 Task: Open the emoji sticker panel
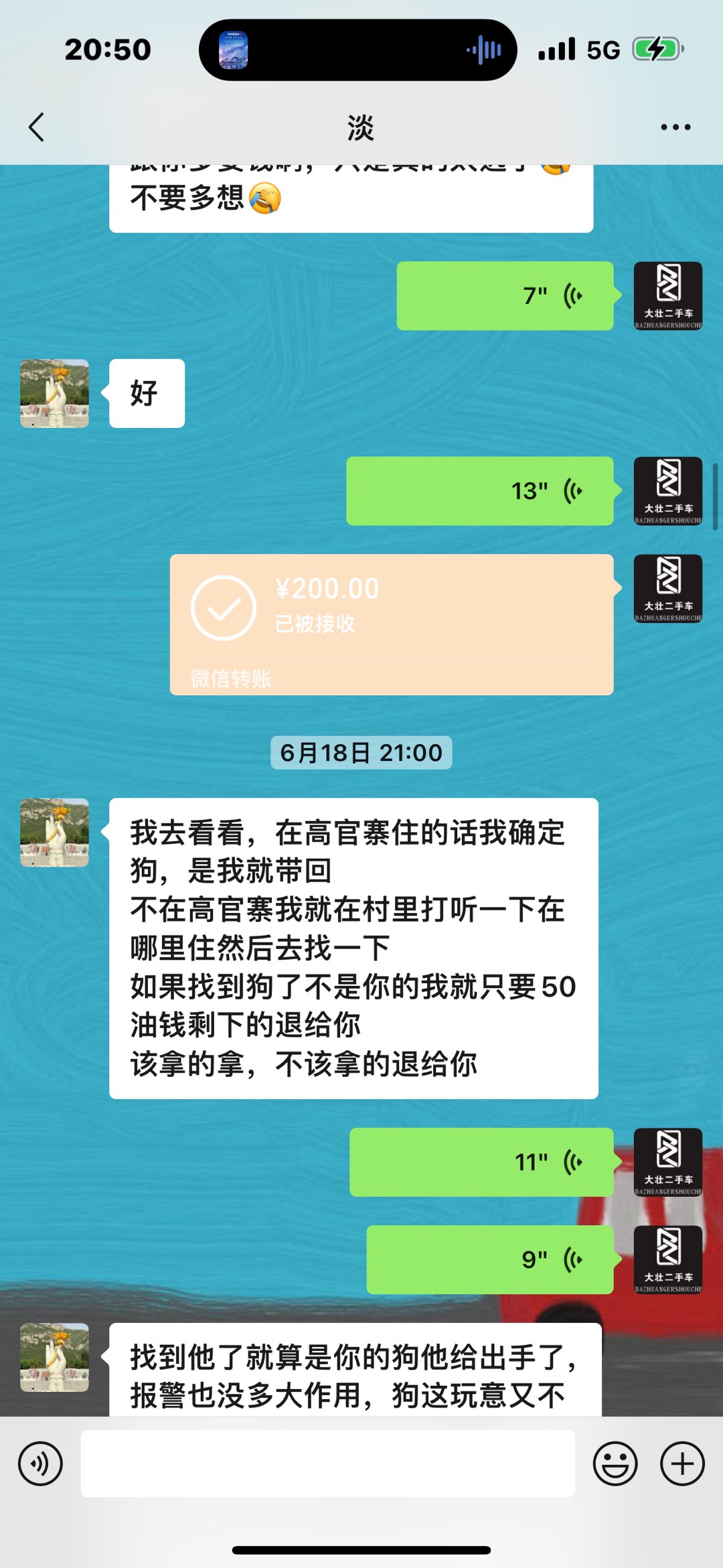coord(615,1464)
